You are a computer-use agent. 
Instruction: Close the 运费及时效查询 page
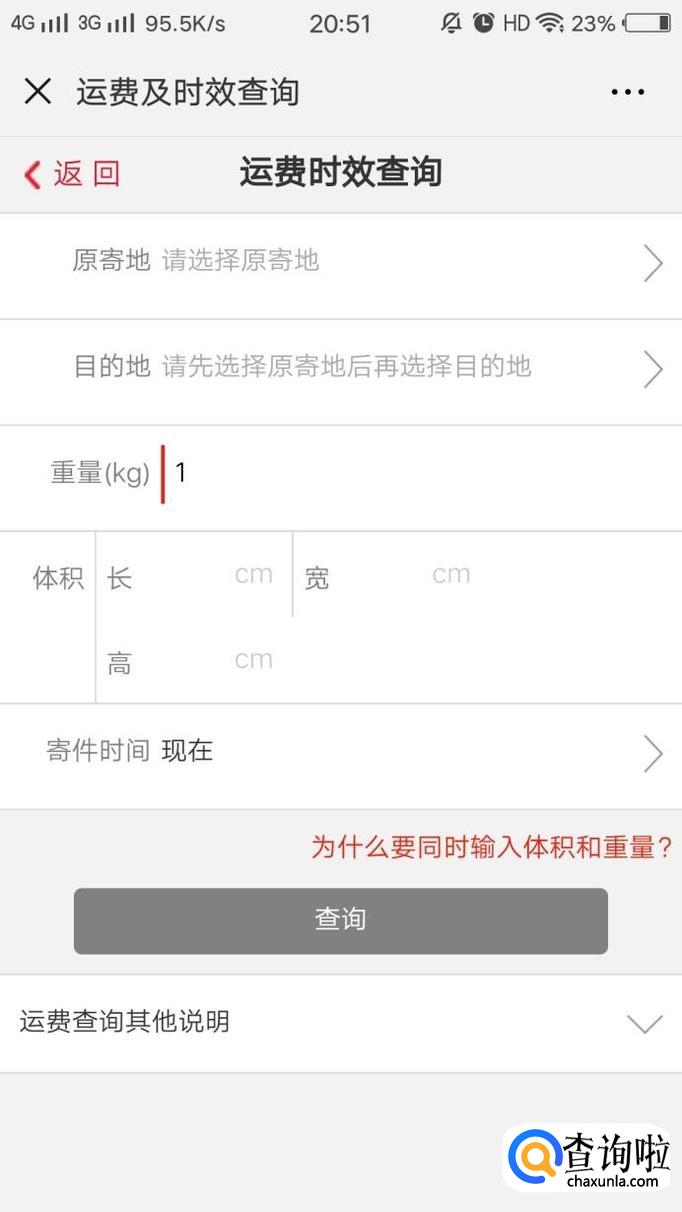(38, 92)
